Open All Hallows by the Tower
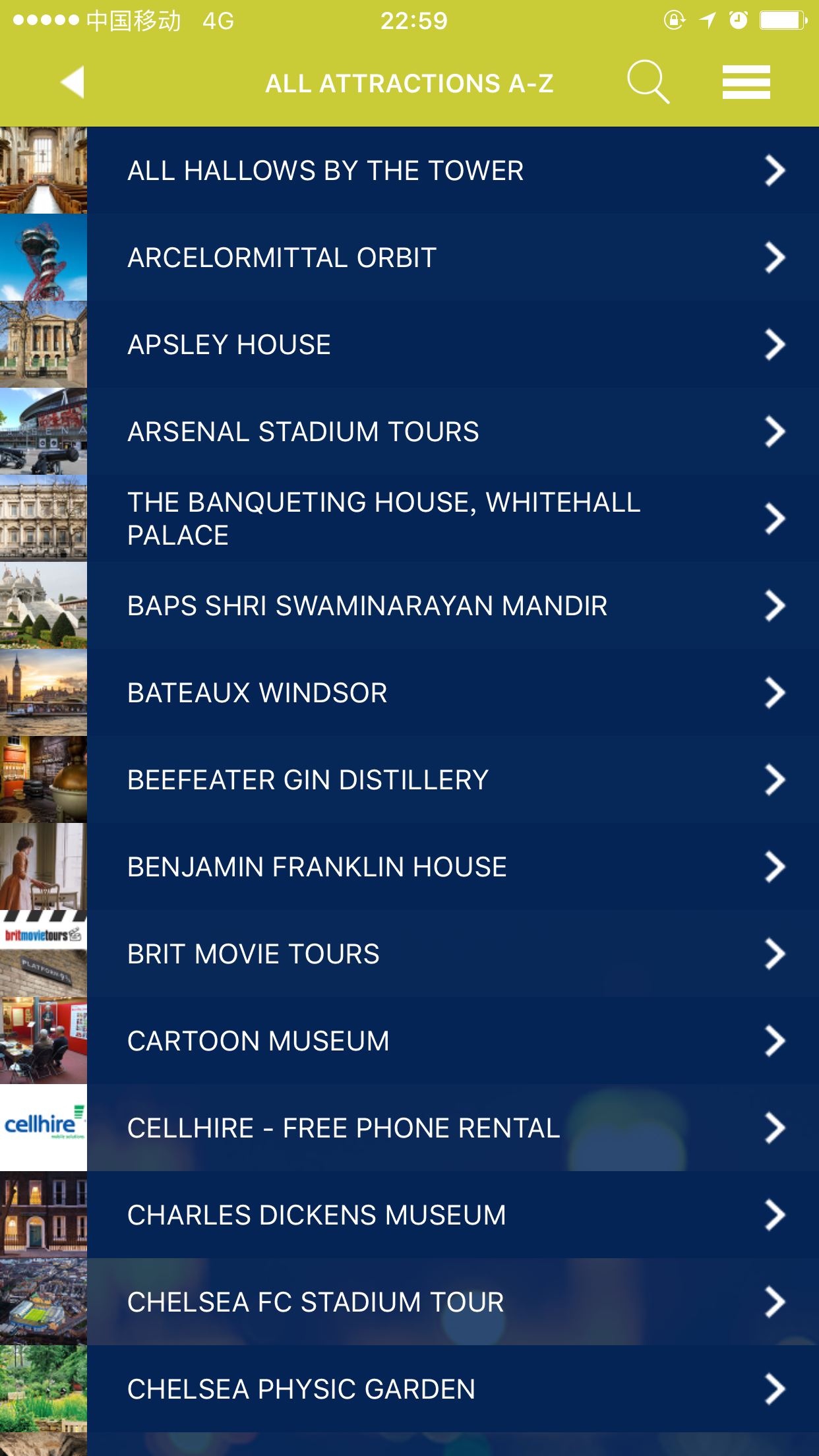Image resolution: width=819 pixels, height=1456 pixels. 409,171
